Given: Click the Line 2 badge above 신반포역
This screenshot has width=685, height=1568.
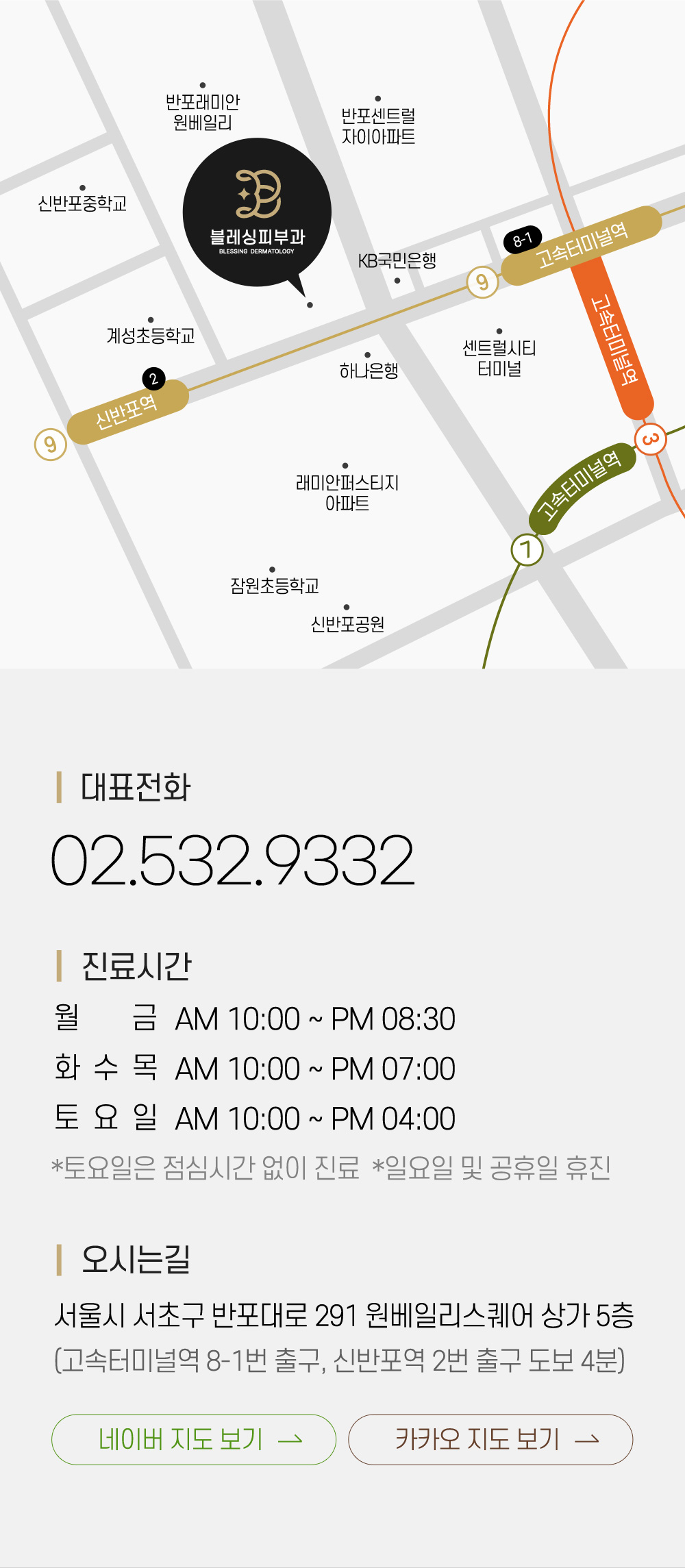Looking at the screenshot, I should pyautogui.click(x=153, y=378).
